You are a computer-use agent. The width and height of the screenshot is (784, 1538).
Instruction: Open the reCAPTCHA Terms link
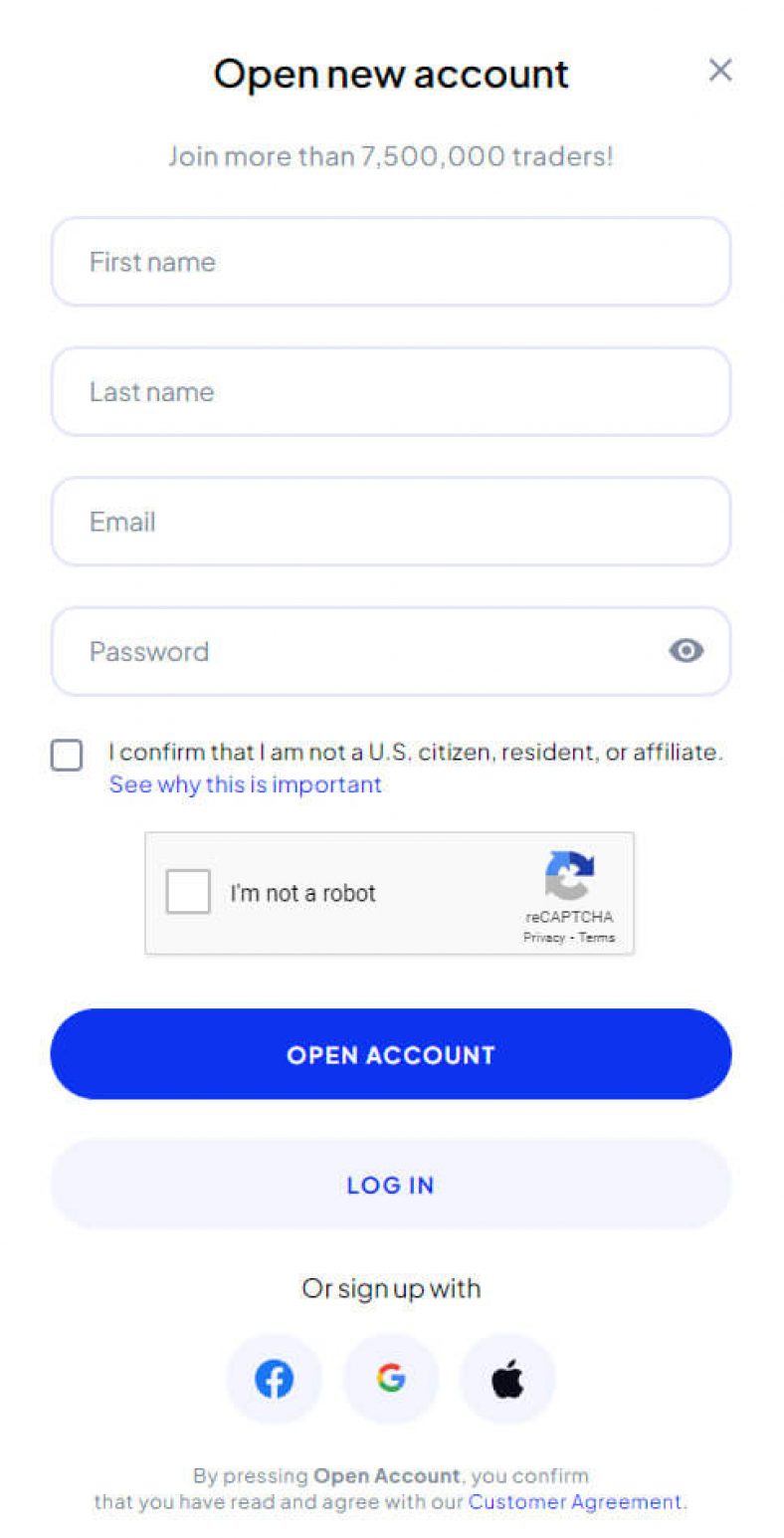(x=597, y=938)
